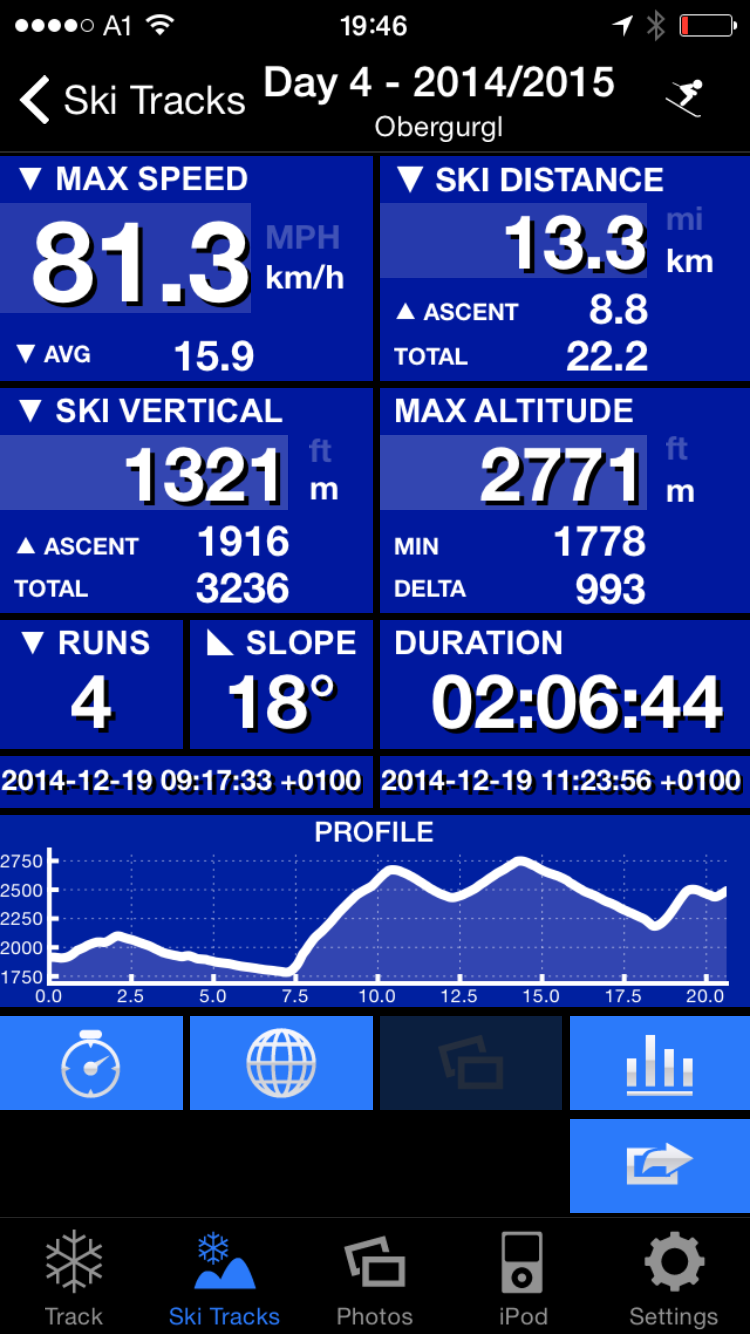Open the globe map view
The image size is (750, 1334).
[x=281, y=1063]
